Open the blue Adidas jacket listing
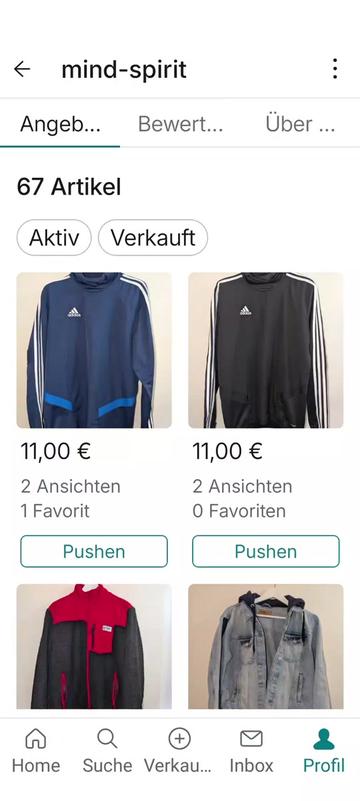 pos(94,350)
